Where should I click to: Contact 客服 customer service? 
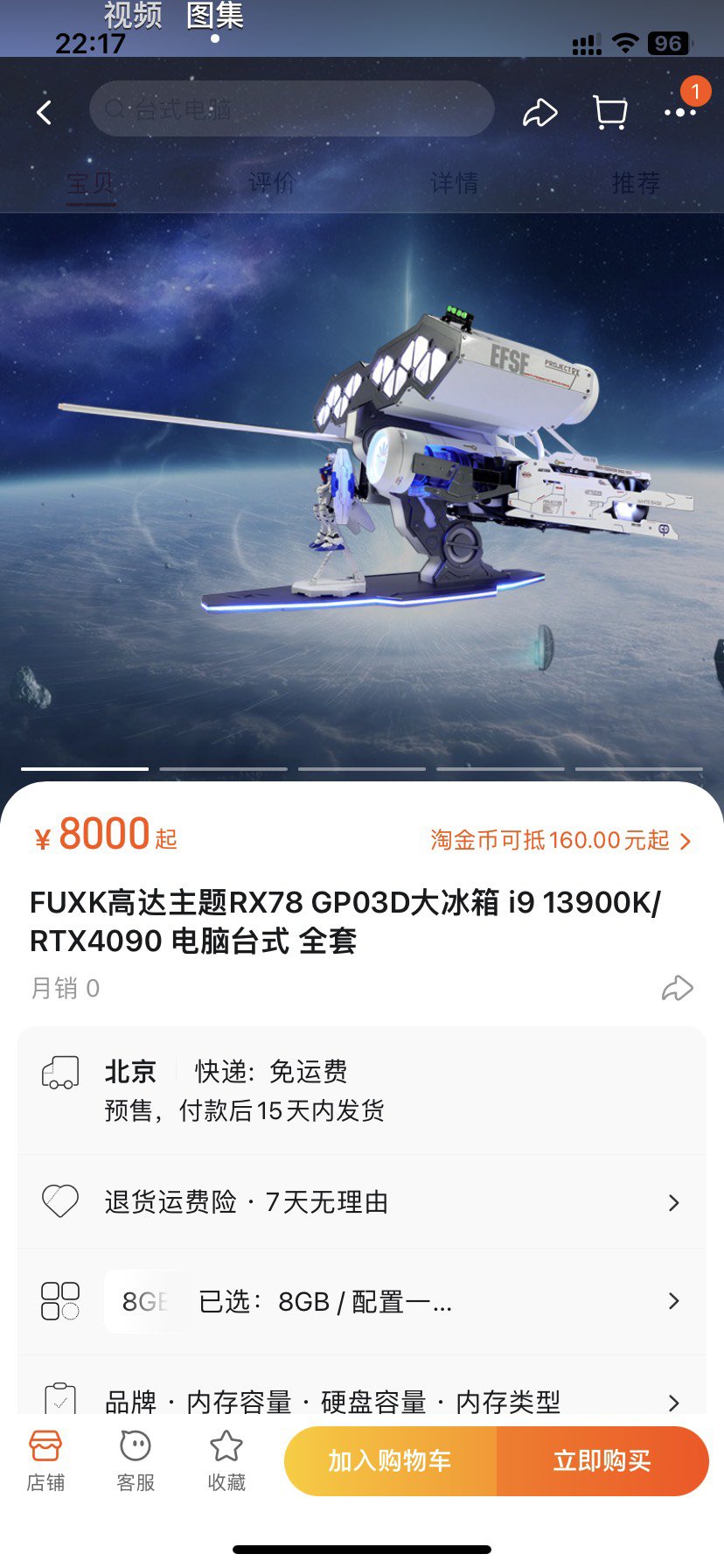[x=136, y=1460]
